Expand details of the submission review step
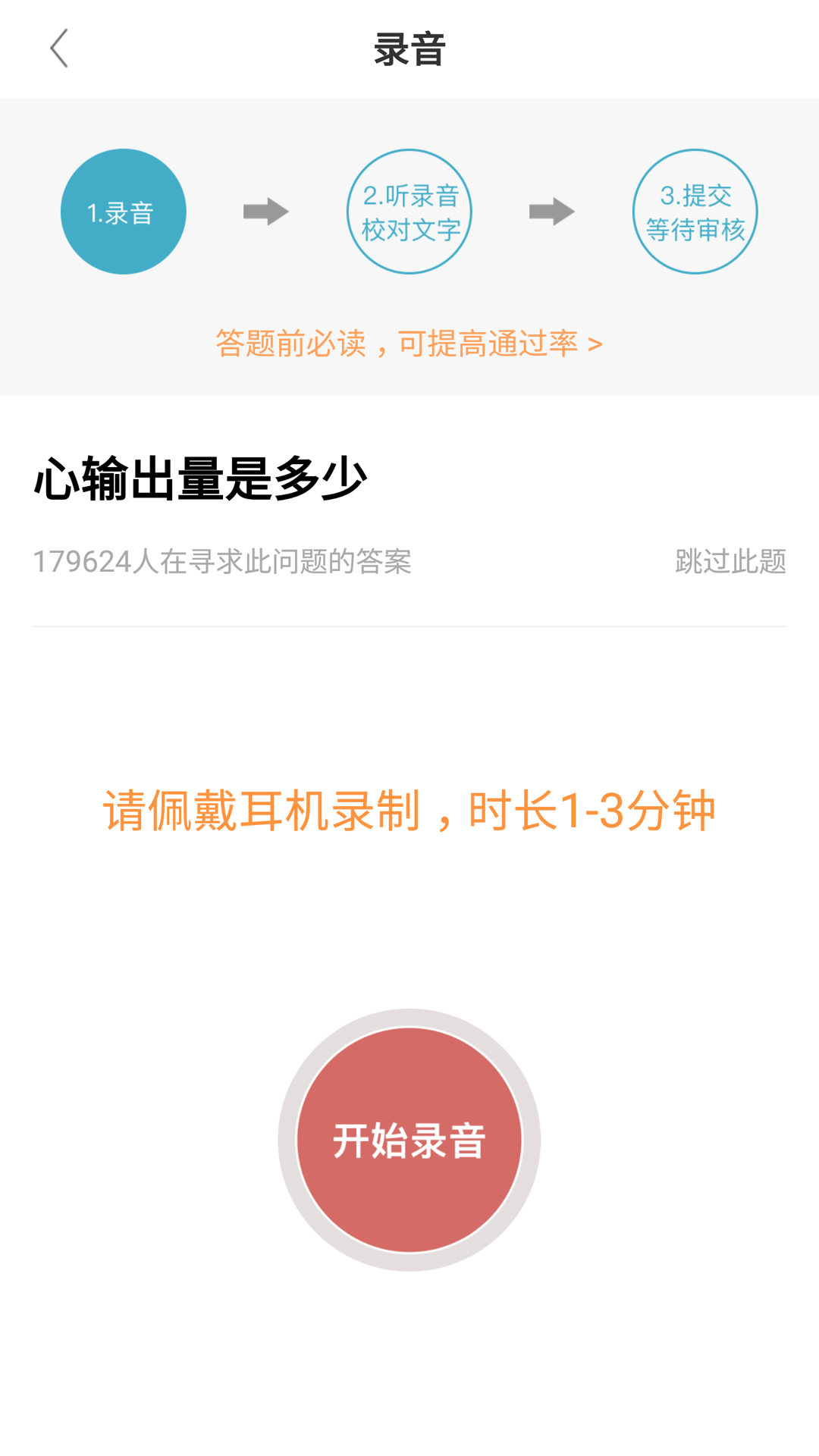The width and height of the screenshot is (819, 1456). click(695, 211)
